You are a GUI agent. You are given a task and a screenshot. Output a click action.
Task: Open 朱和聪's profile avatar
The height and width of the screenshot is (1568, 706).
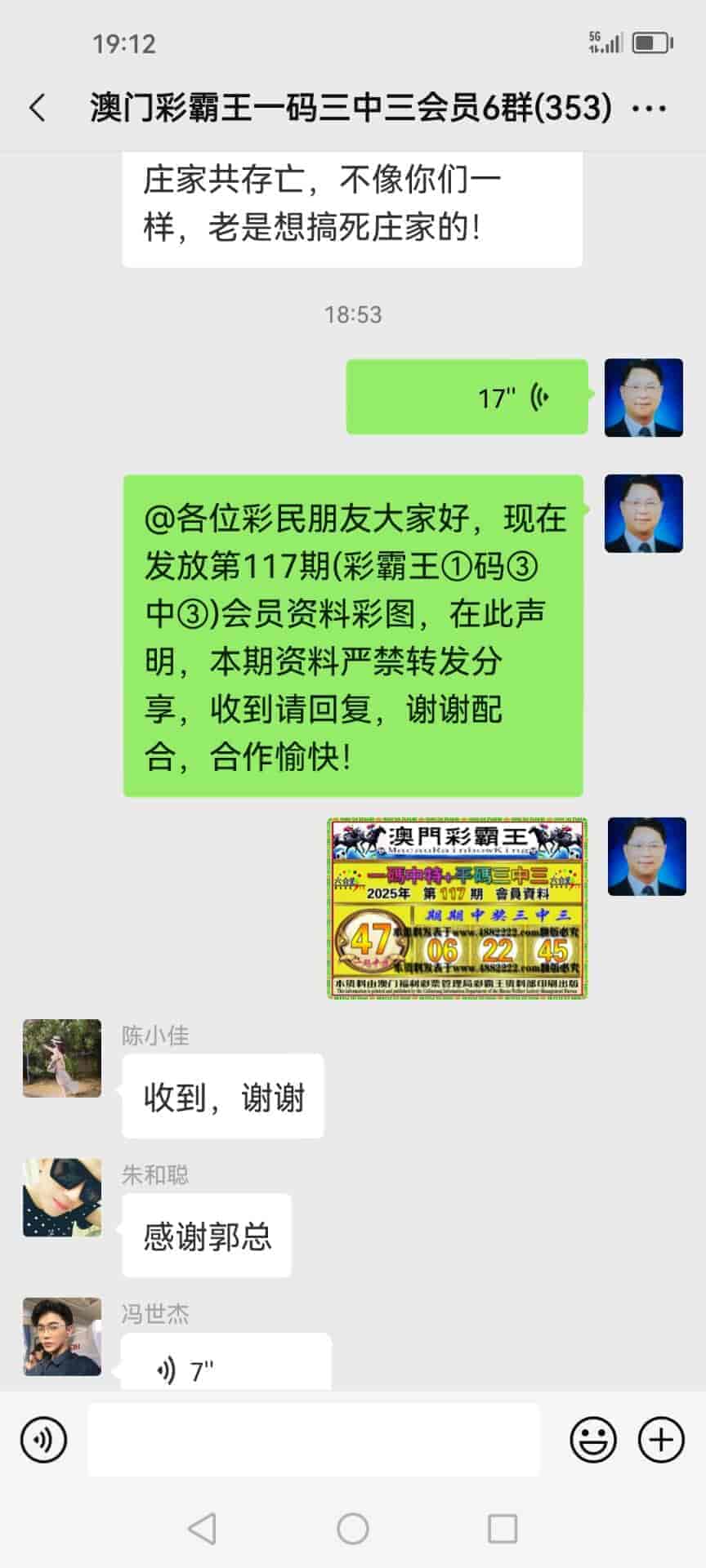[x=62, y=1197]
